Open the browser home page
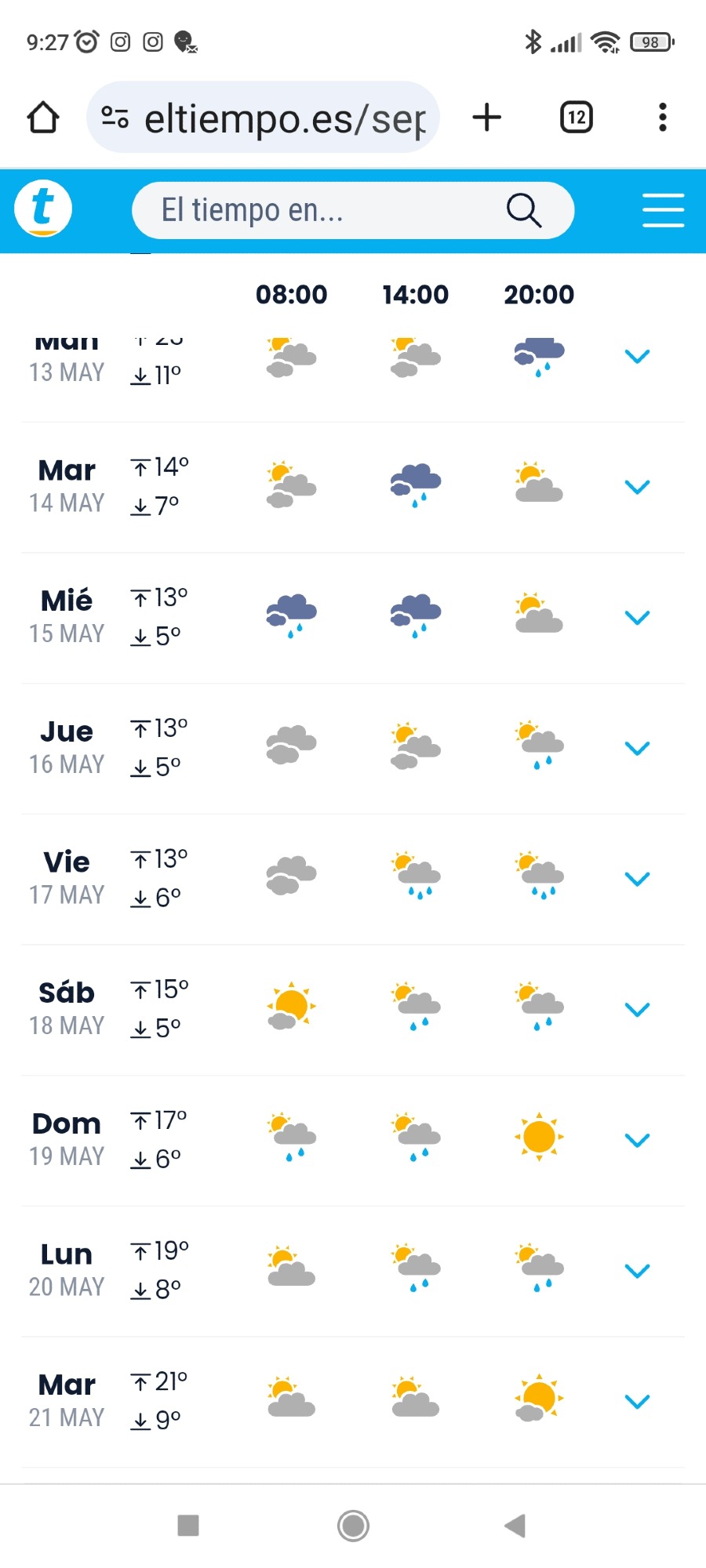The width and height of the screenshot is (706, 1568). pyautogui.click(x=43, y=118)
